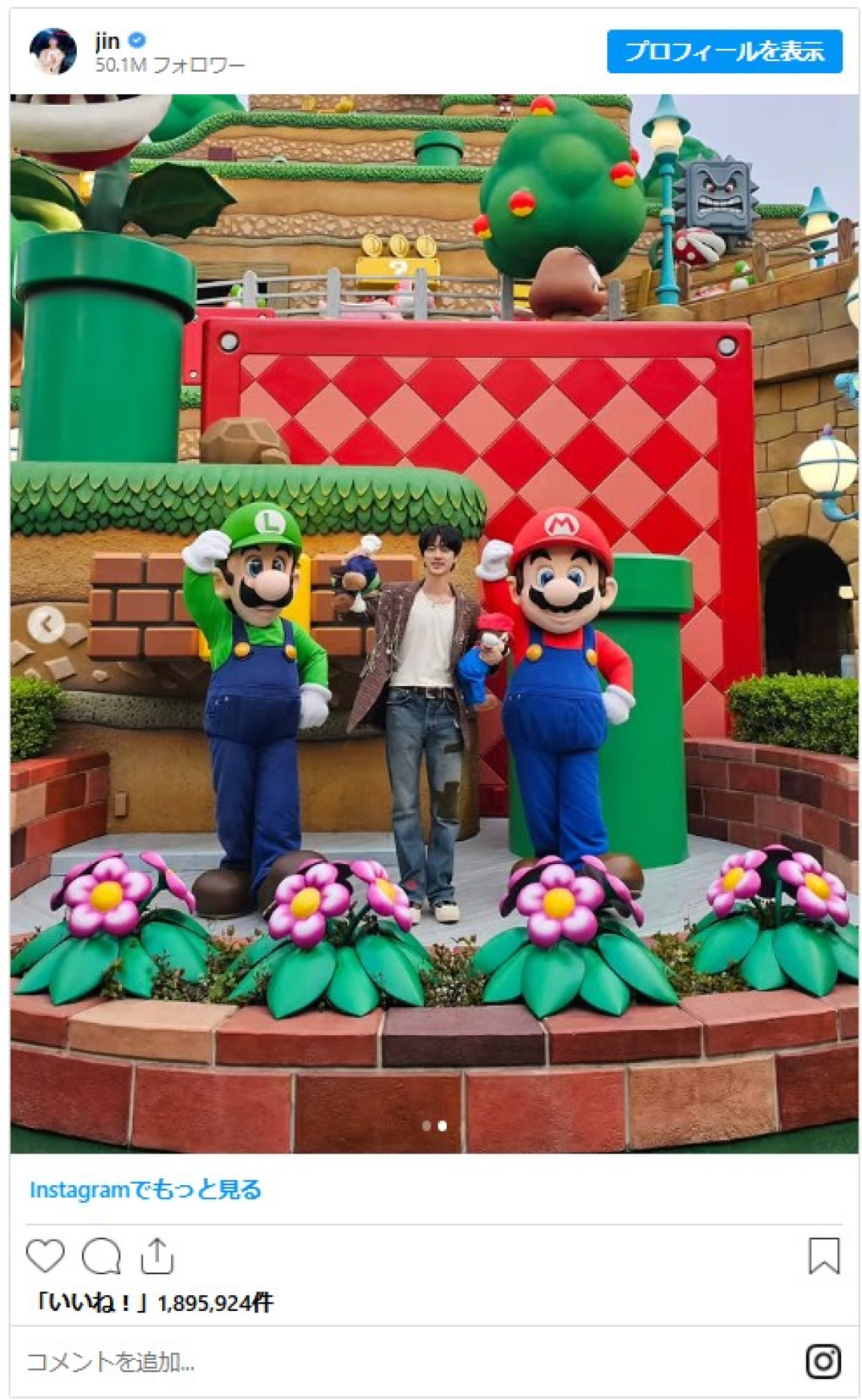Like this post with heart icon
862x1400 pixels.
pyautogui.click(x=45, y=1256)
